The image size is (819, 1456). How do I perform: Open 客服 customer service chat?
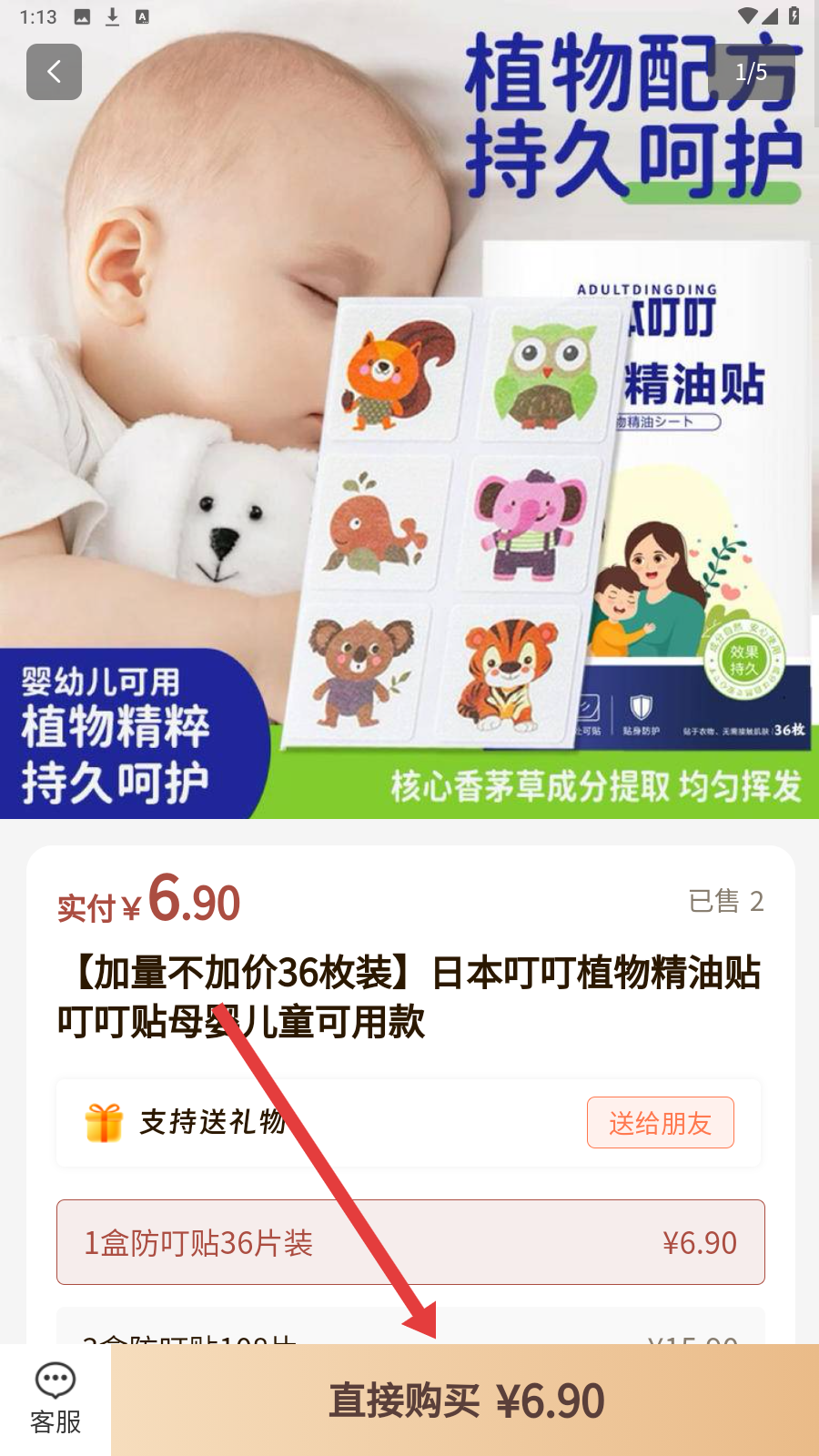point(56,1400)
